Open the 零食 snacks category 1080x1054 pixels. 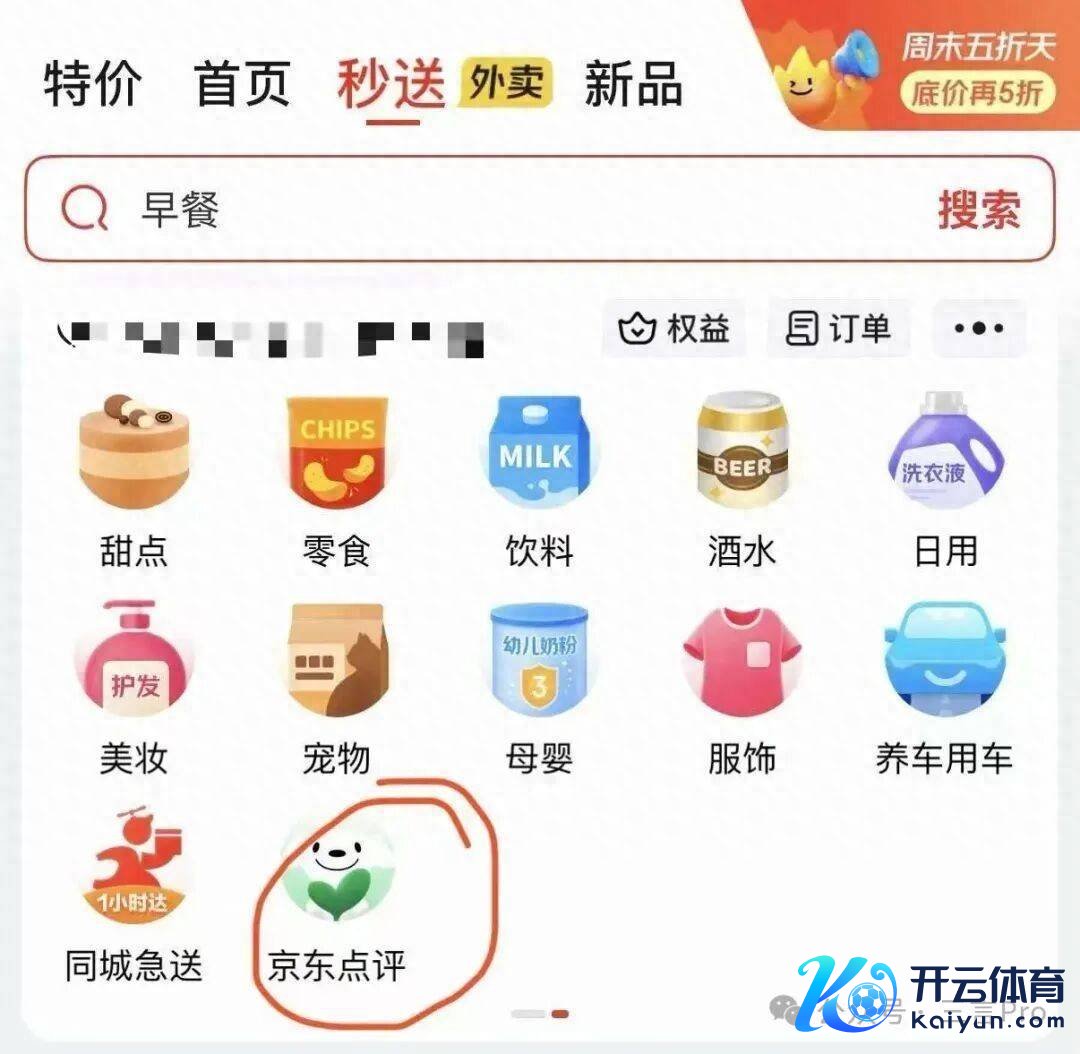[x=337, y=480]
